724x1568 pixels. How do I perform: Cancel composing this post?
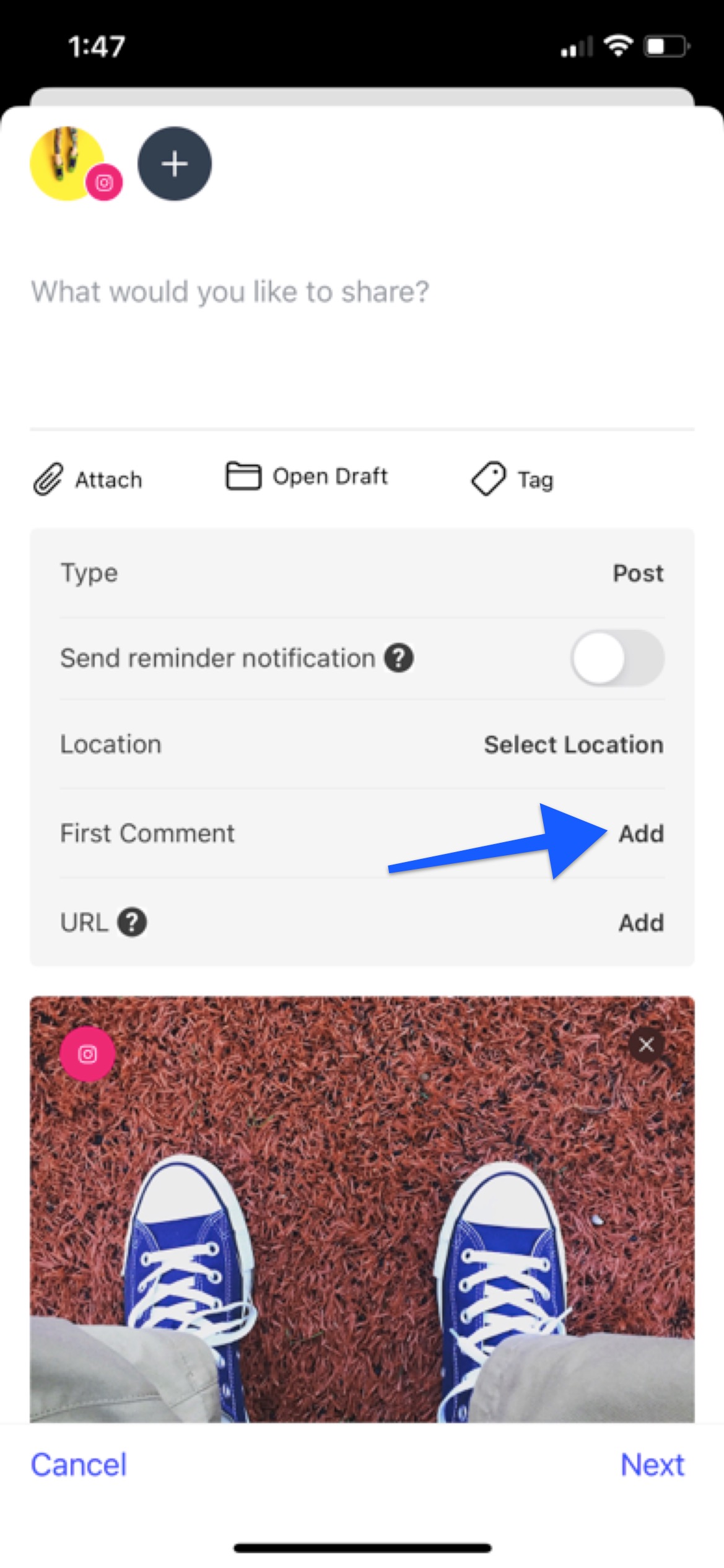[x=79, y=1465]
